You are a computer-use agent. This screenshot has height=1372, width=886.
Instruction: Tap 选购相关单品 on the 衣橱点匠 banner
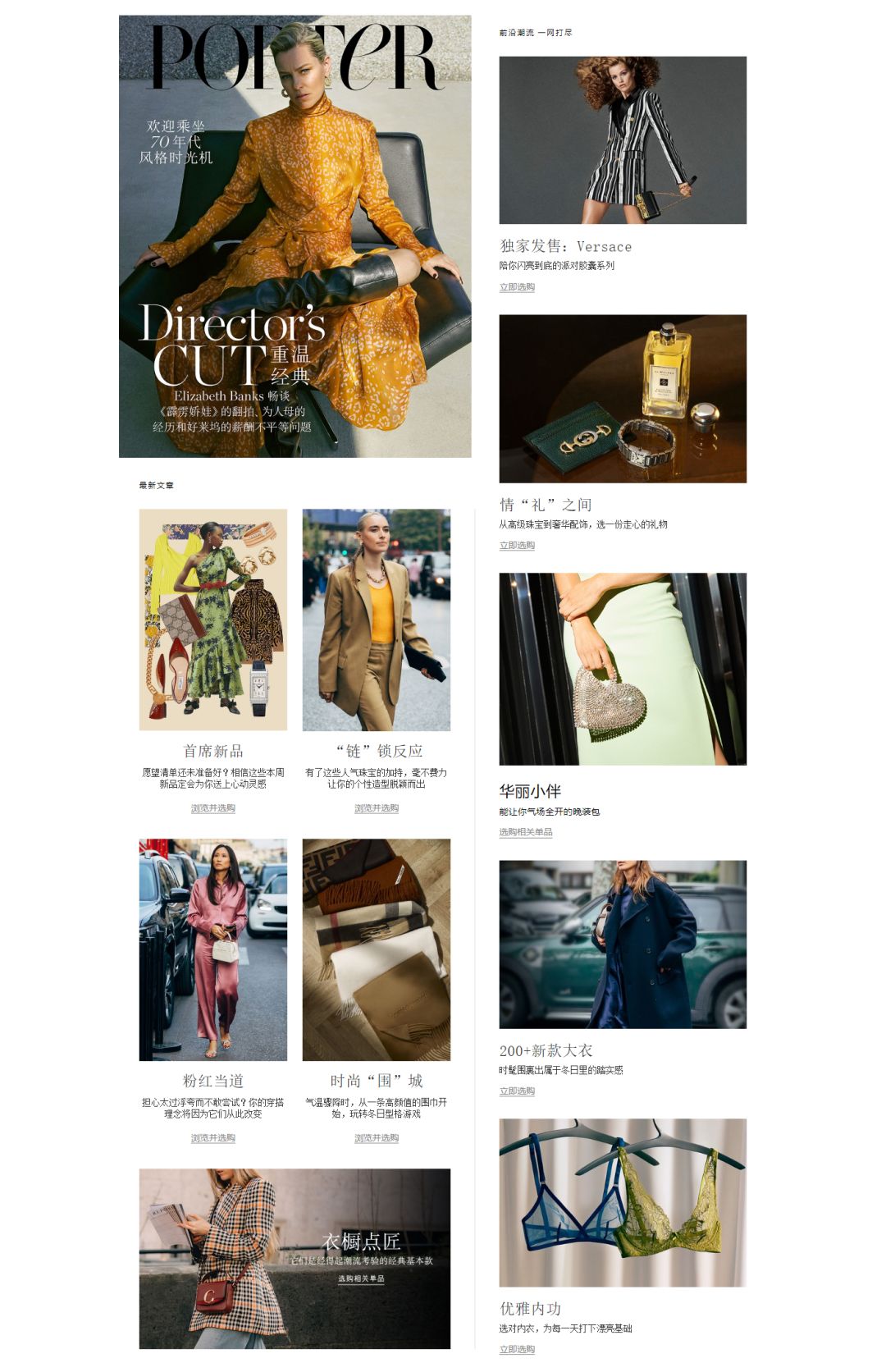[361, 1279]
